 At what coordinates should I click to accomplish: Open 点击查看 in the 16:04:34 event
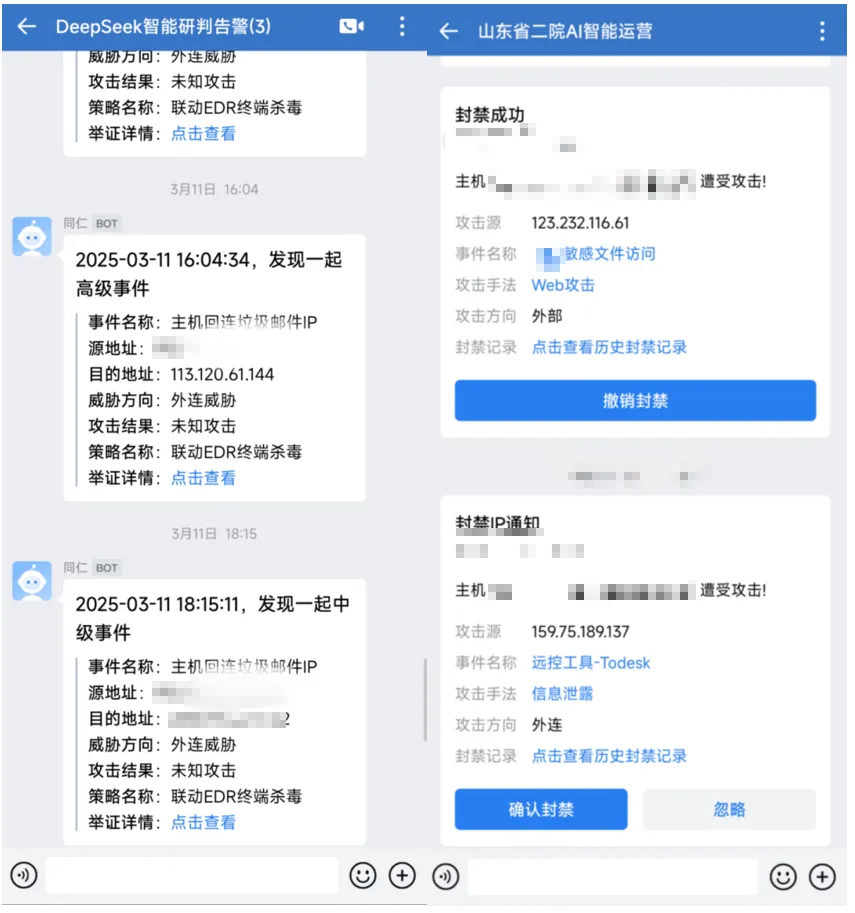[203, 478]
